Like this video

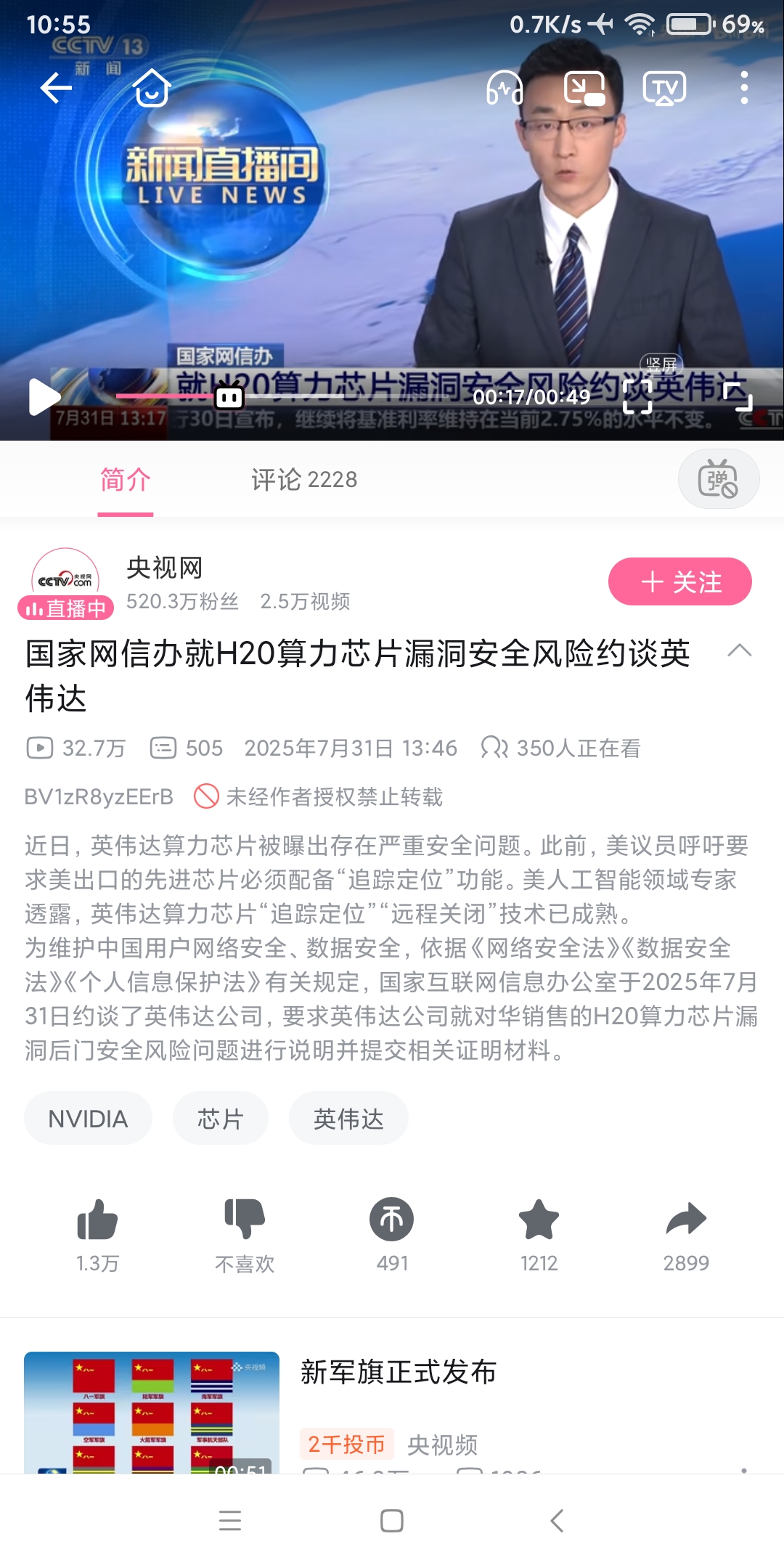97,1233
